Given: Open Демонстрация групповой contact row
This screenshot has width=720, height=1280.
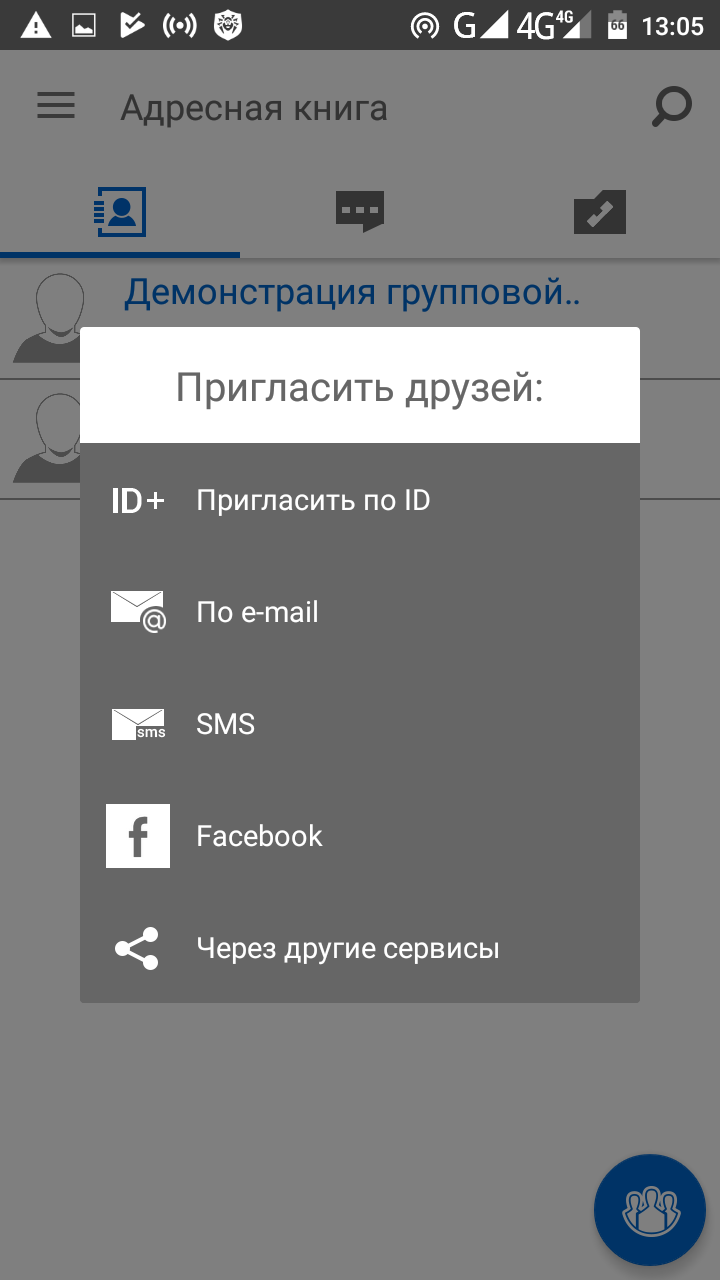Looking at the screenshot, I should pos(352,293).
